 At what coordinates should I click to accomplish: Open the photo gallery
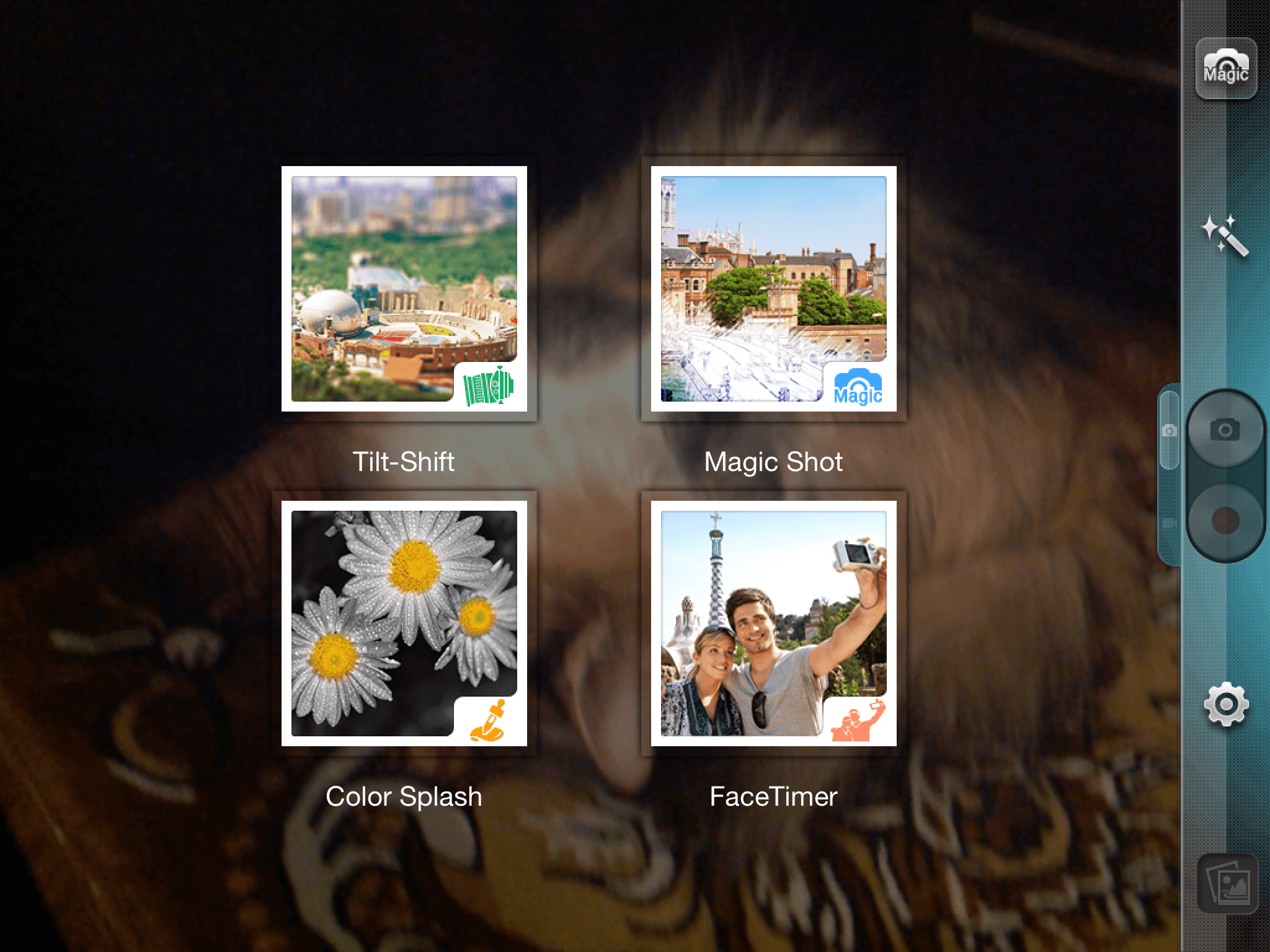tap(1226, 883)
